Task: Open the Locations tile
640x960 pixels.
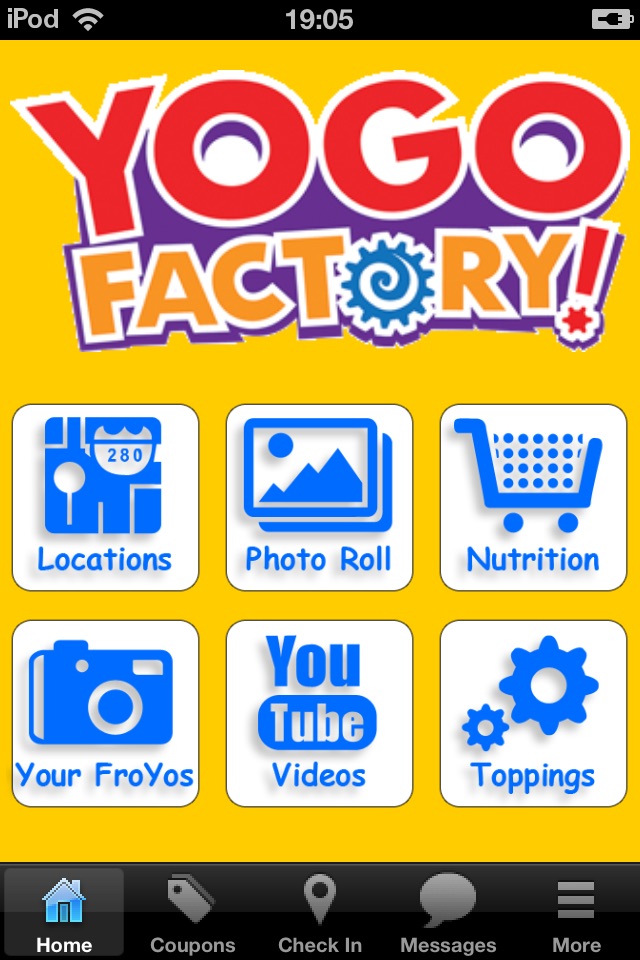Action: coord(105,497)
